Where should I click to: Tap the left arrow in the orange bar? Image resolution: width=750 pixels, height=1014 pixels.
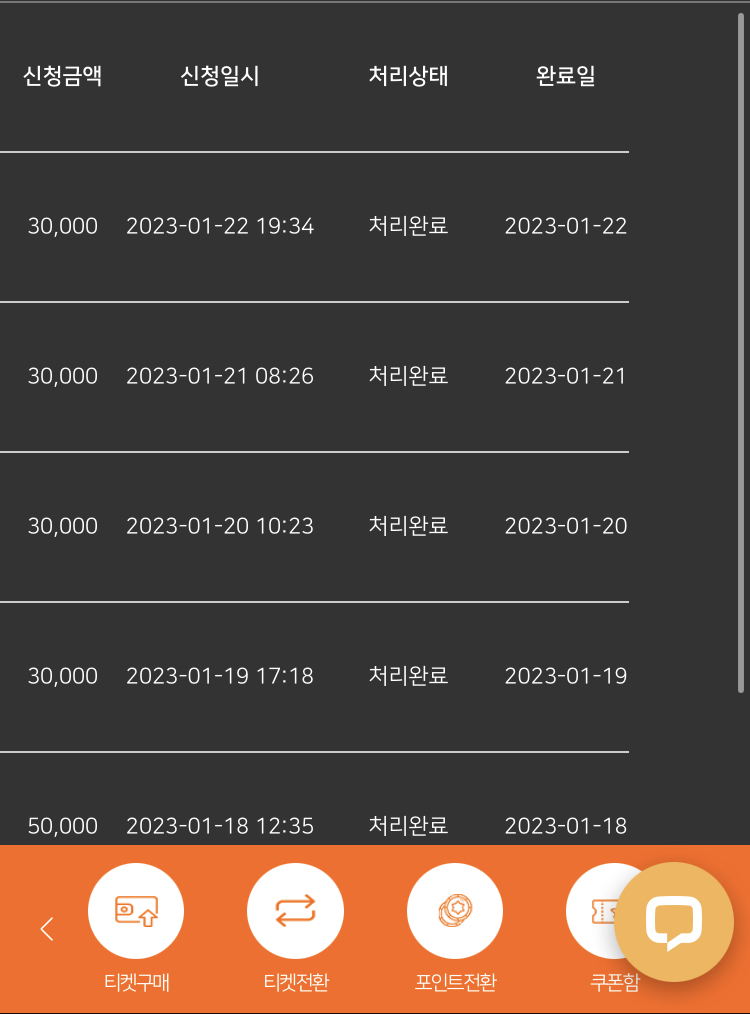pyautogui.click(x=47, y=929)
